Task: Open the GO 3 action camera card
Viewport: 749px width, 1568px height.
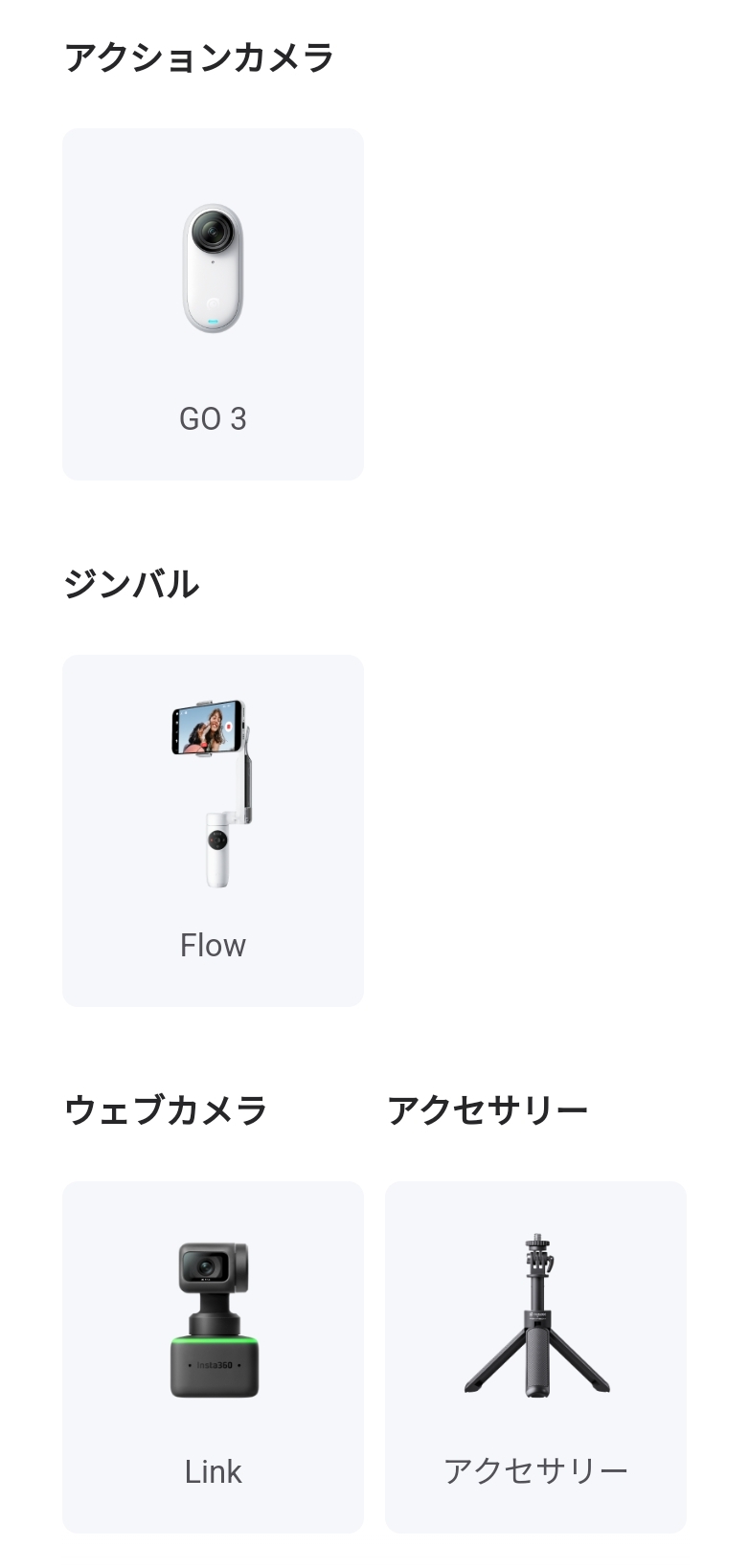Action: point(213,304)
